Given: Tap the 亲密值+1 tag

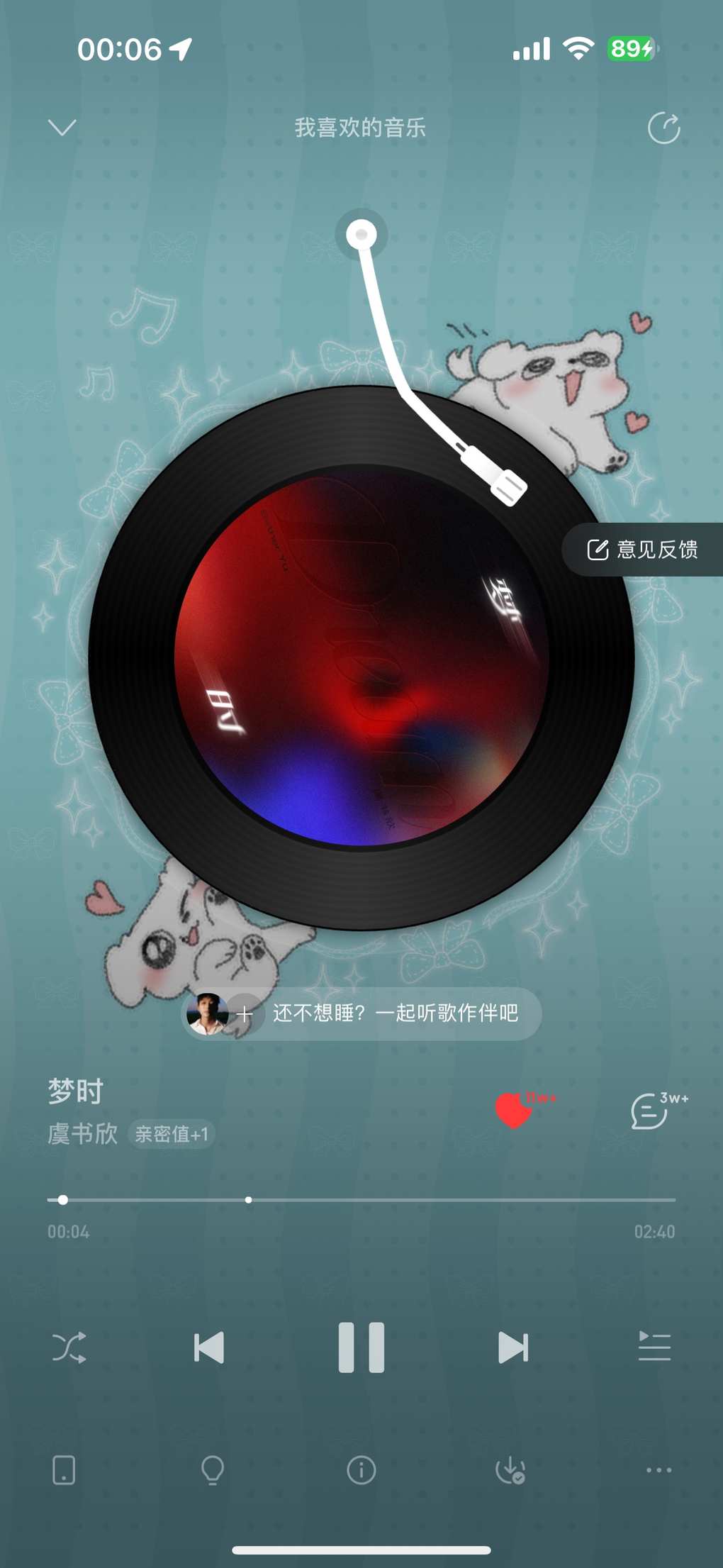Looking at the screenshot, I should click(x=172, y=1134).
